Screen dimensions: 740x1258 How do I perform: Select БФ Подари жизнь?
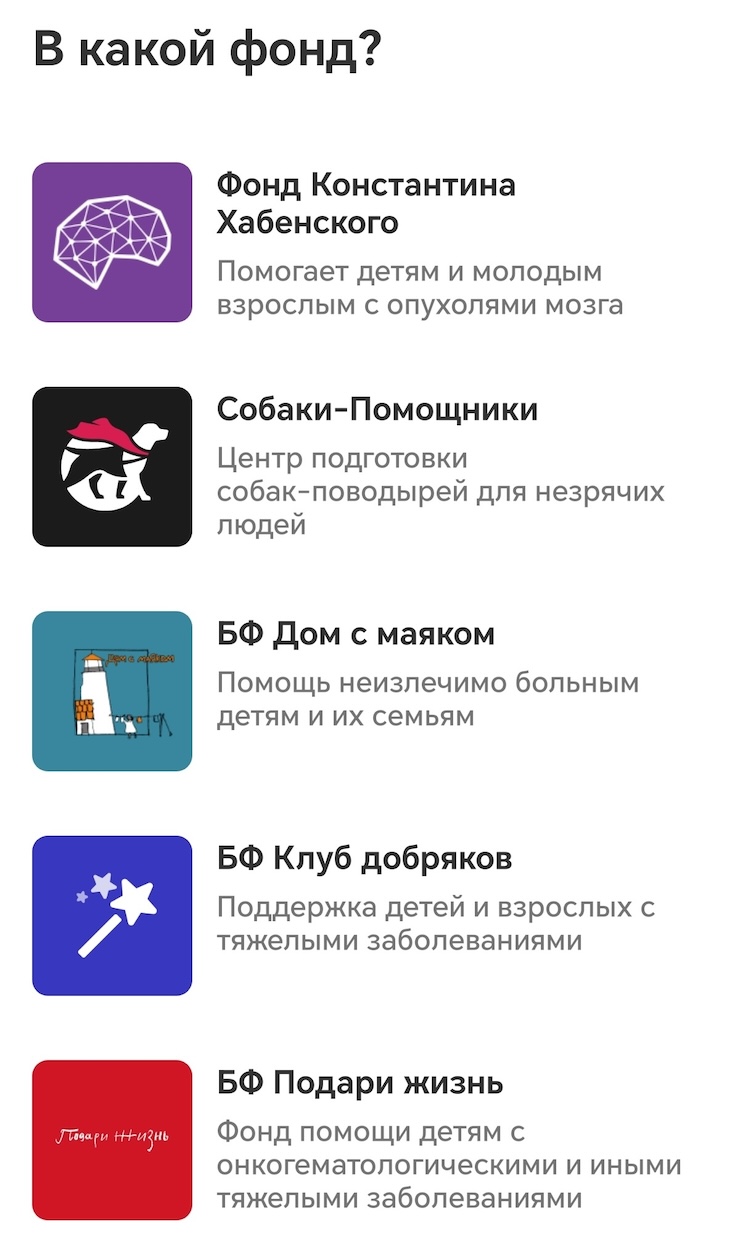point(360,1083)
